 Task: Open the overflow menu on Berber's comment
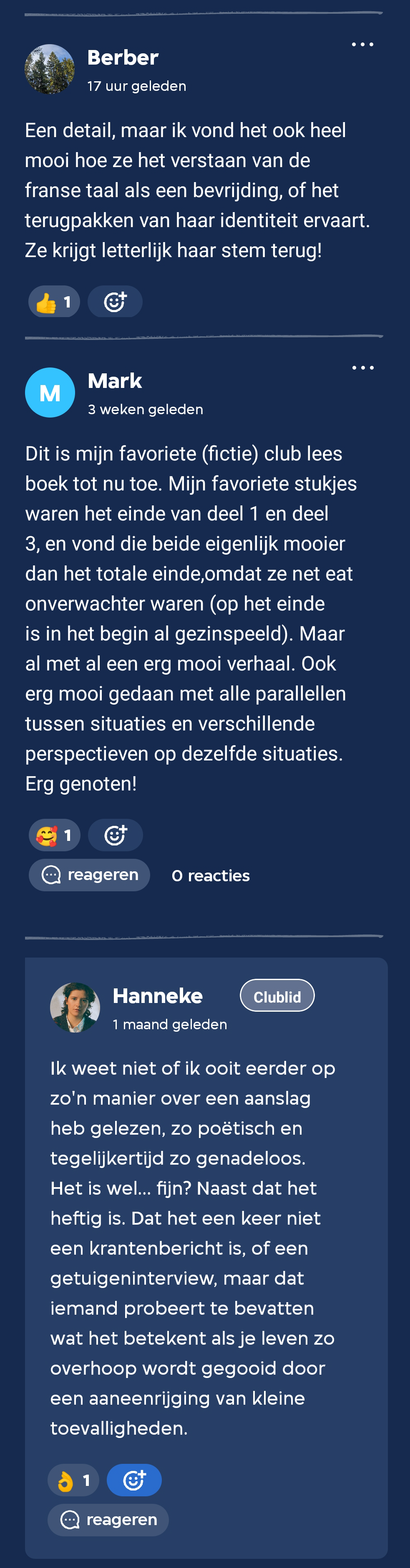click(362, 45)
